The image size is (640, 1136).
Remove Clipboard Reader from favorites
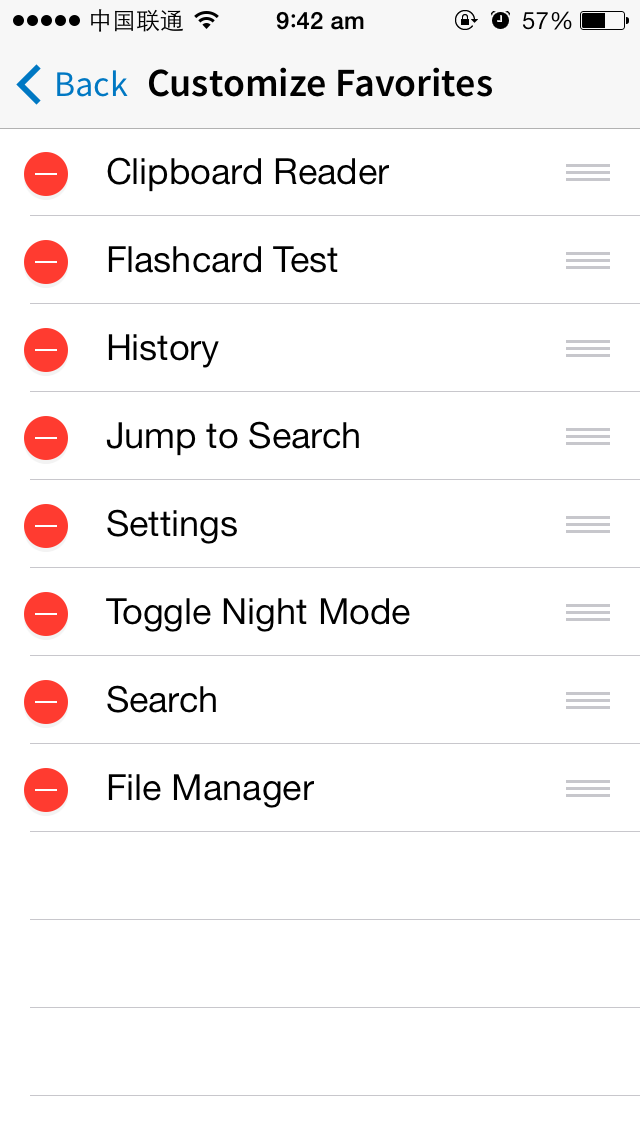click(46, 174)
